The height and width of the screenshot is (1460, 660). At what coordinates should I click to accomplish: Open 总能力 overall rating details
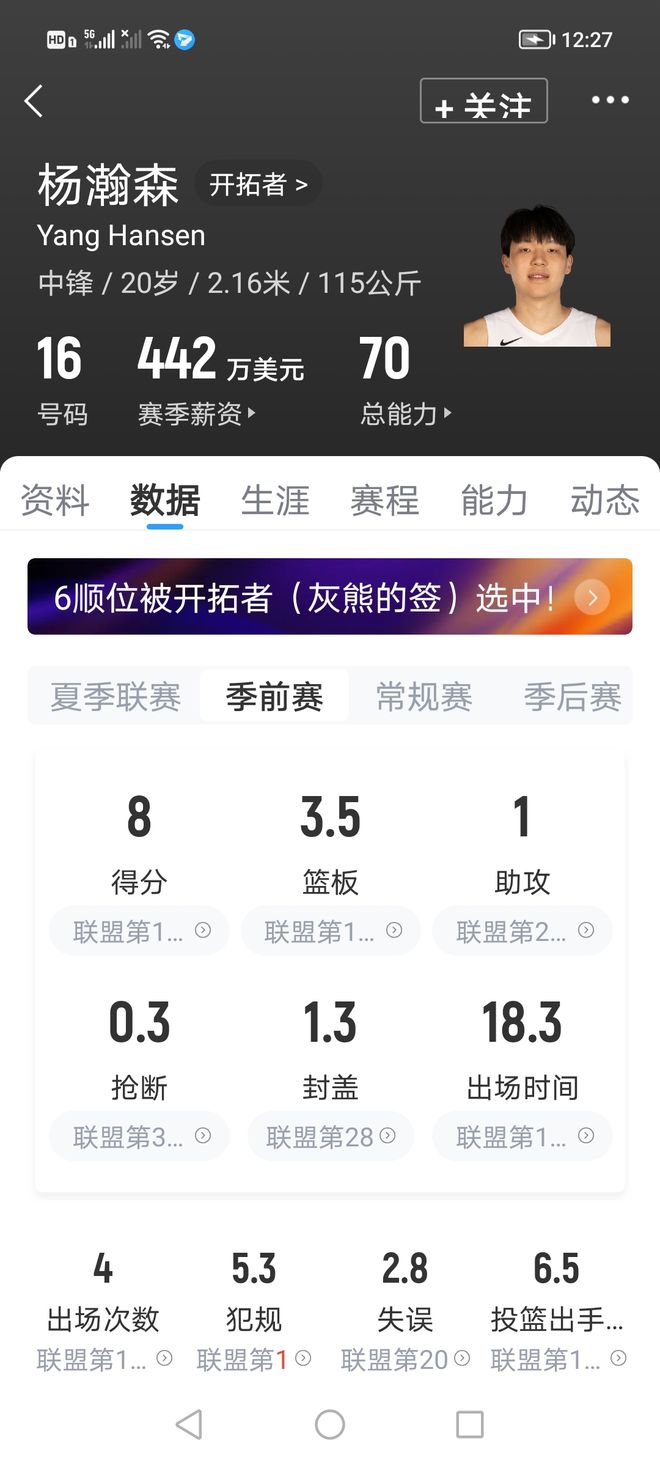pos(405,413)
